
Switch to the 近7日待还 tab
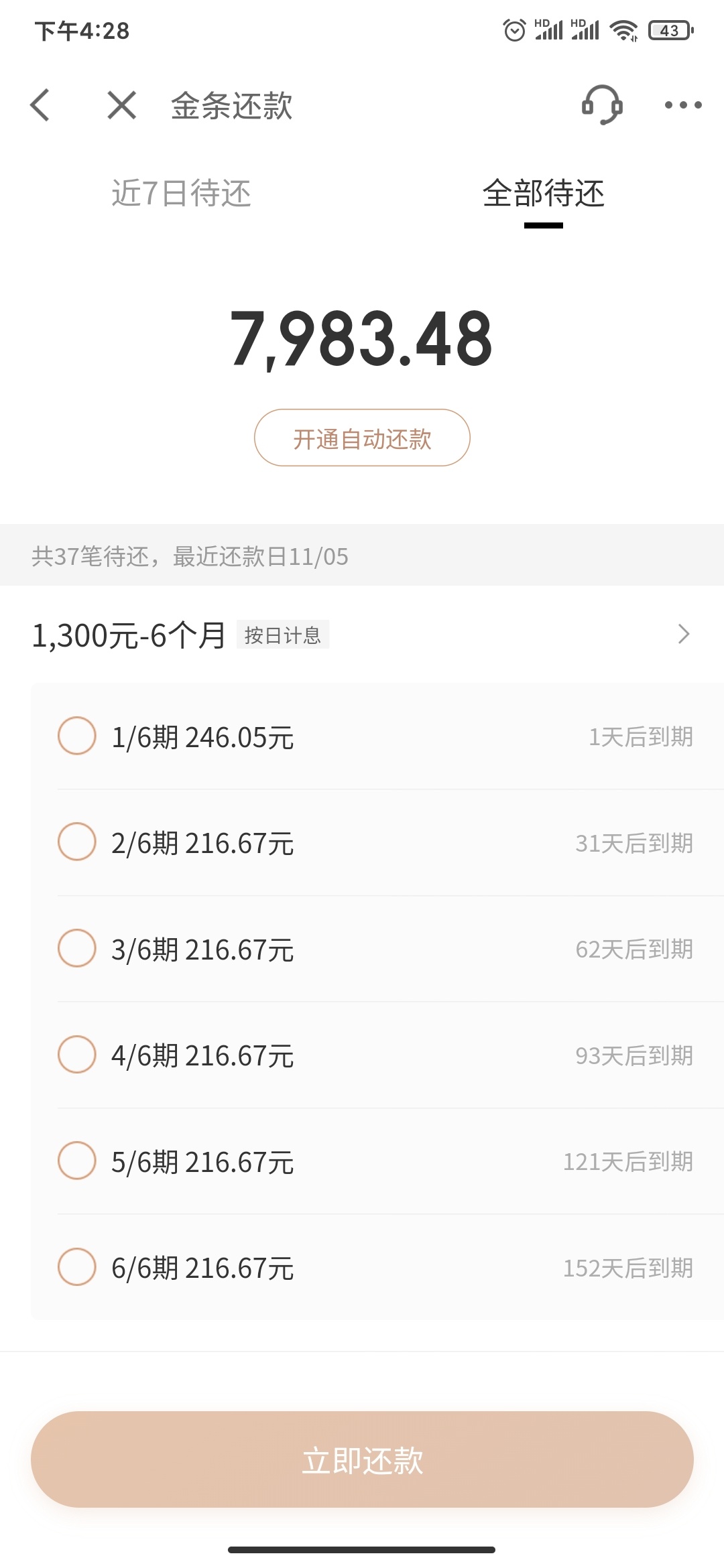[x=181, y=194]
